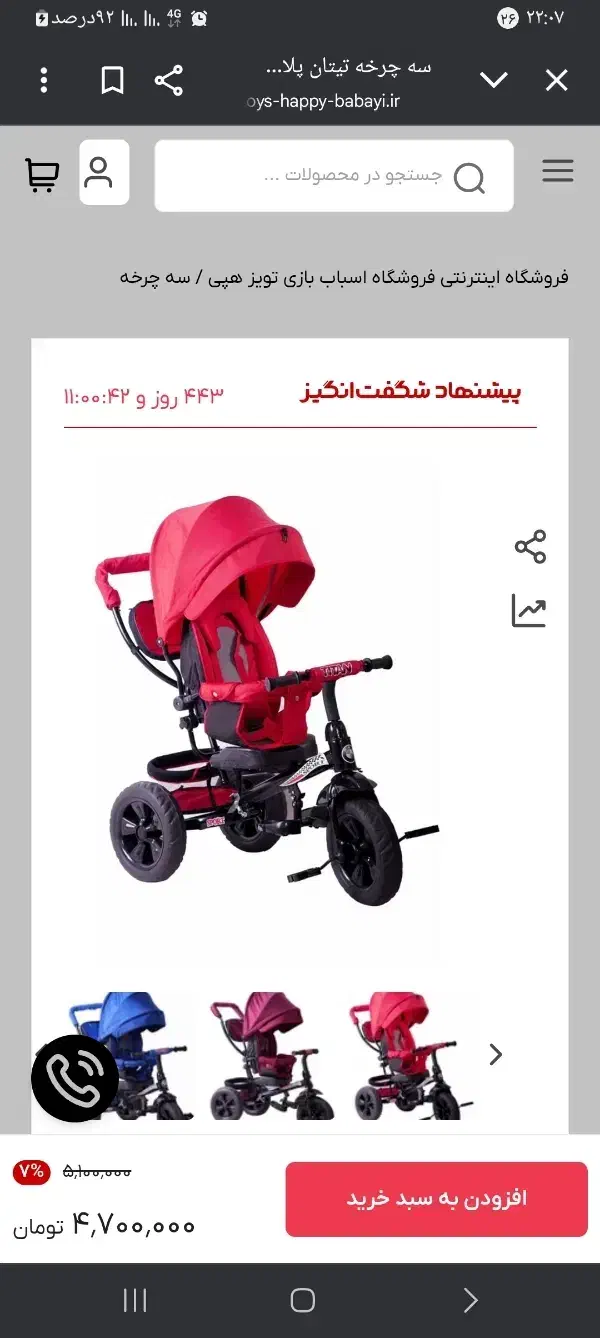Tap the product search box
The image size is (600, 1338).
334,176
